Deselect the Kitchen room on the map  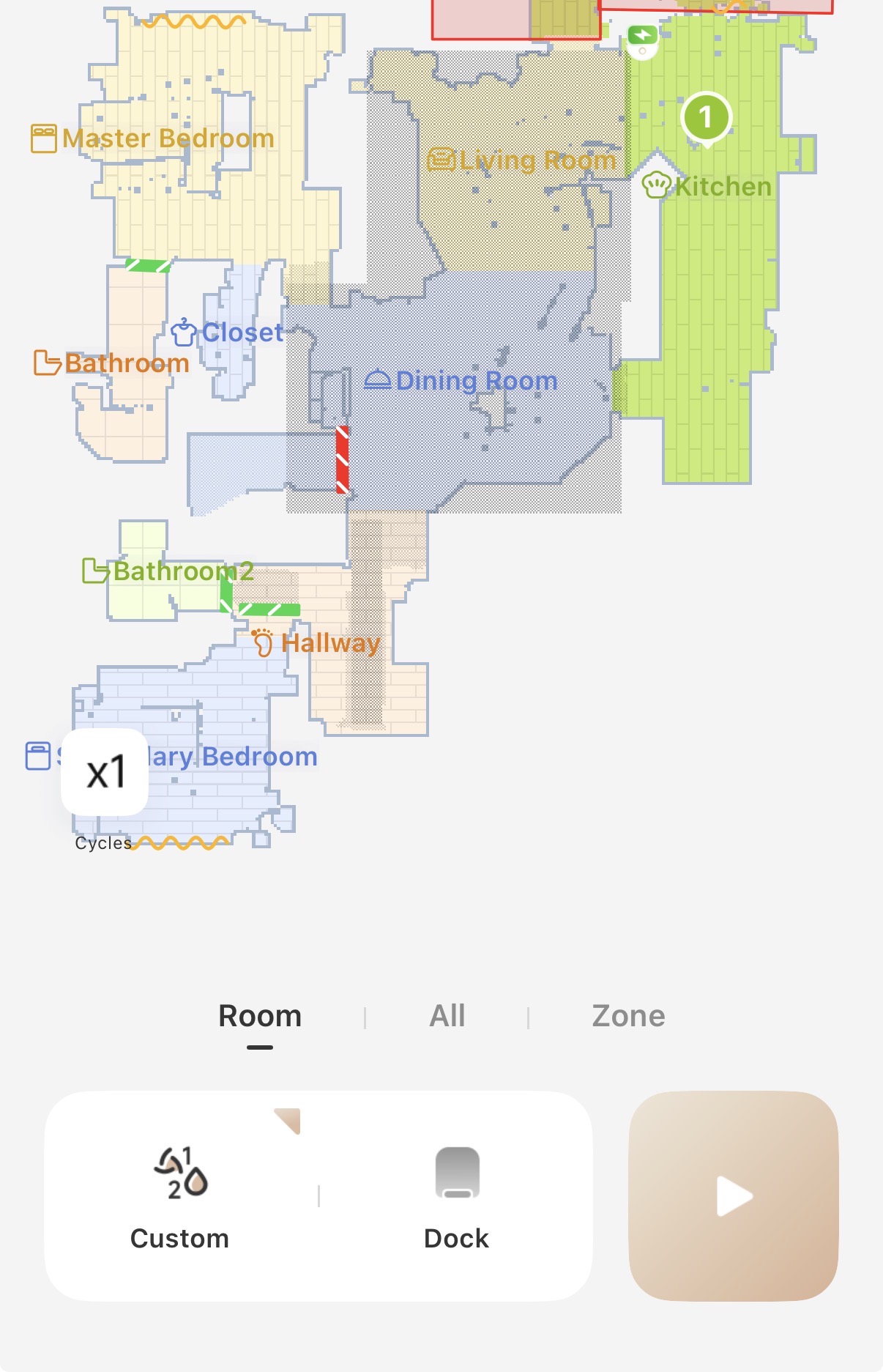[721, 188]
